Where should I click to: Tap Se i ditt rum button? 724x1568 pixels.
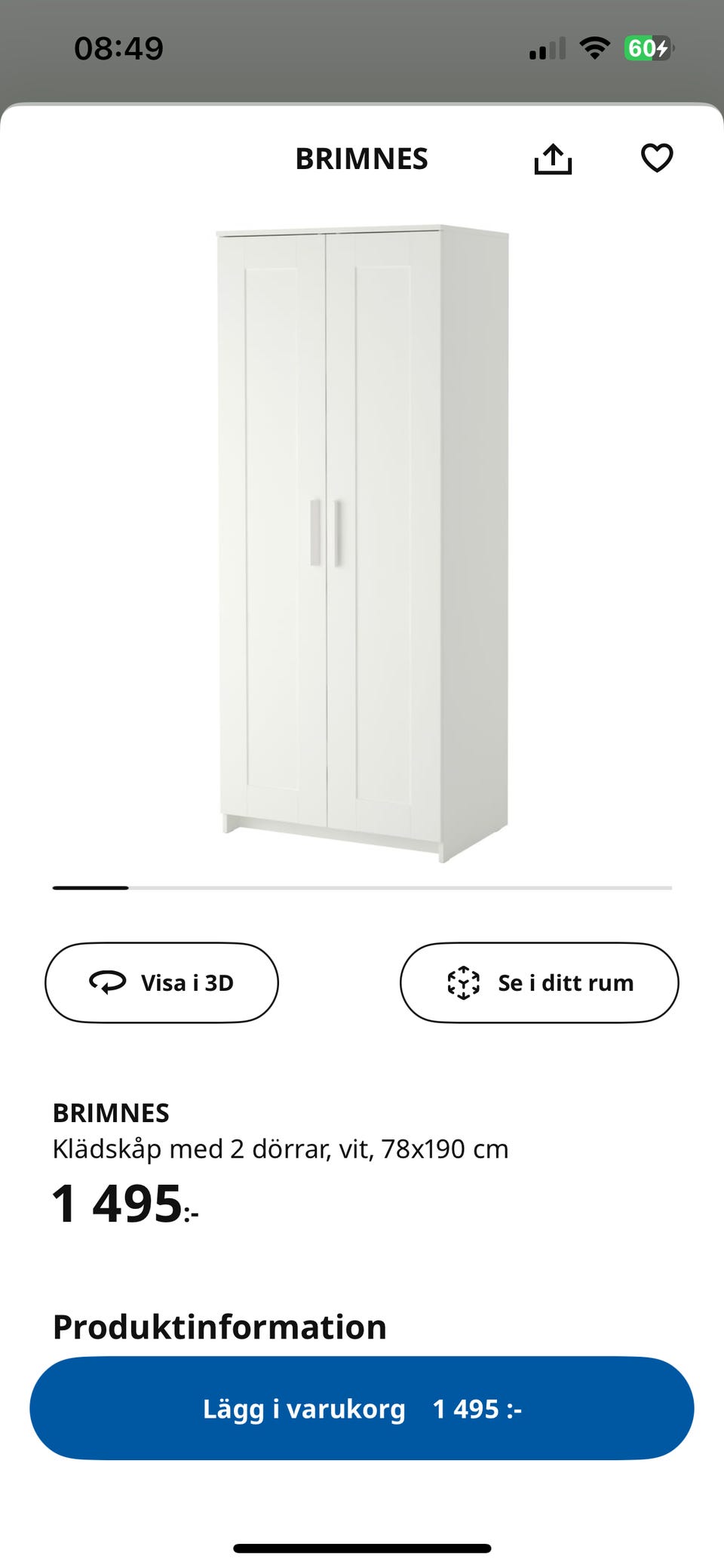pyautogui.click(x=539, y=982)
